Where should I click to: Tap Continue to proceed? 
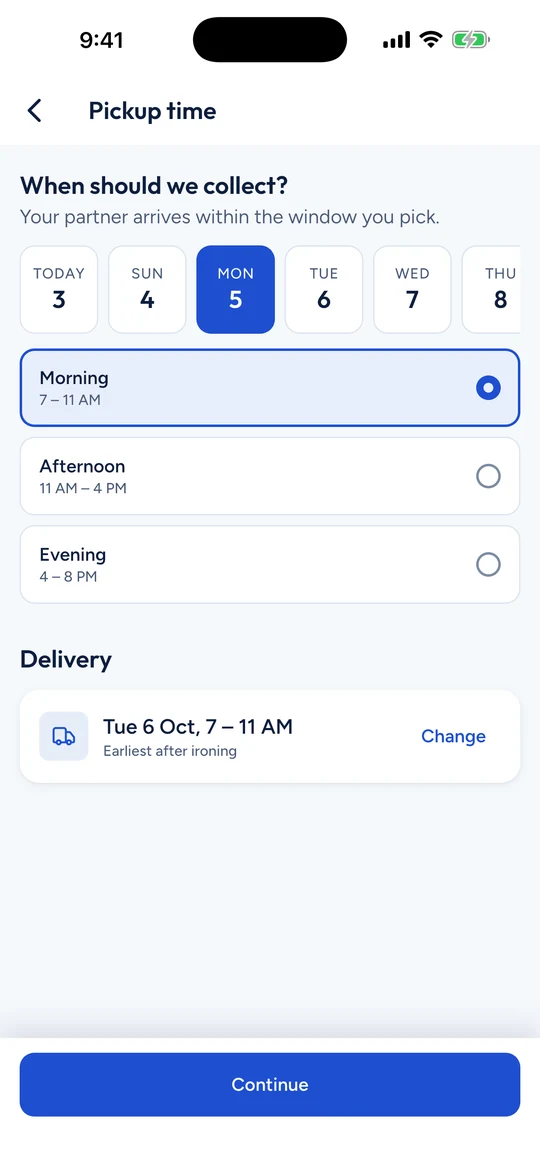[x=270, y=1085]
